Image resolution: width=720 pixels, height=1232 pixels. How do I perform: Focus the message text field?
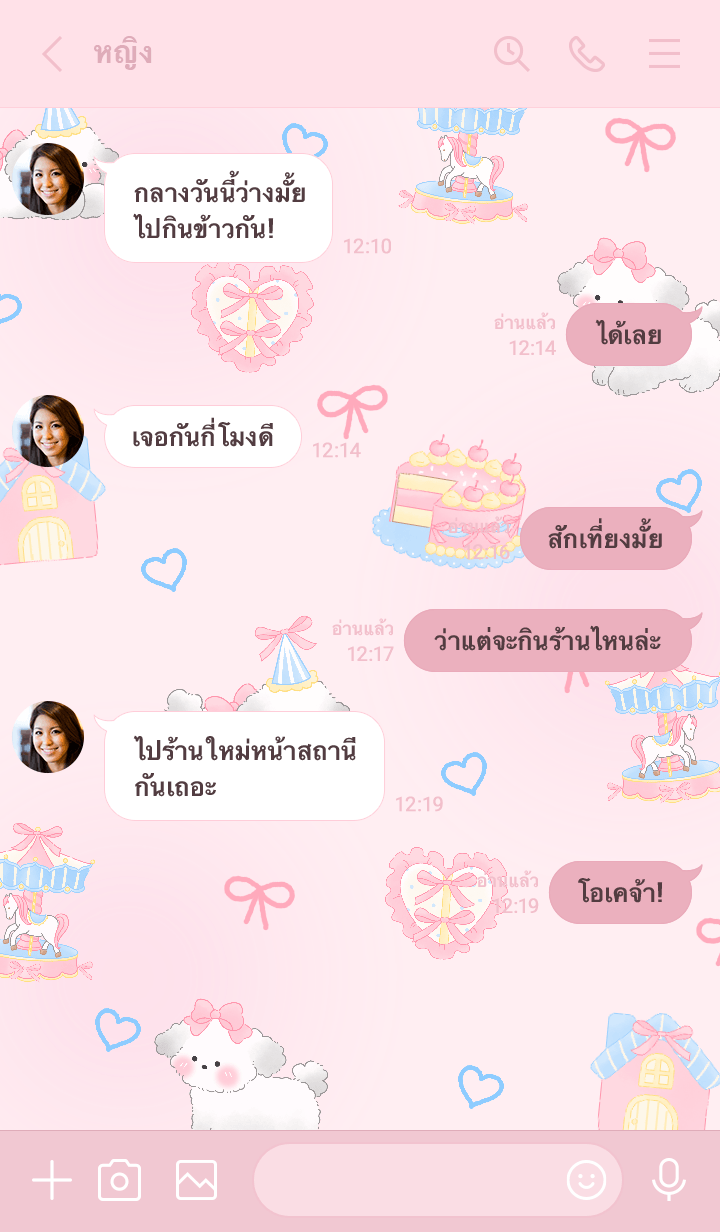(405, 1181)
